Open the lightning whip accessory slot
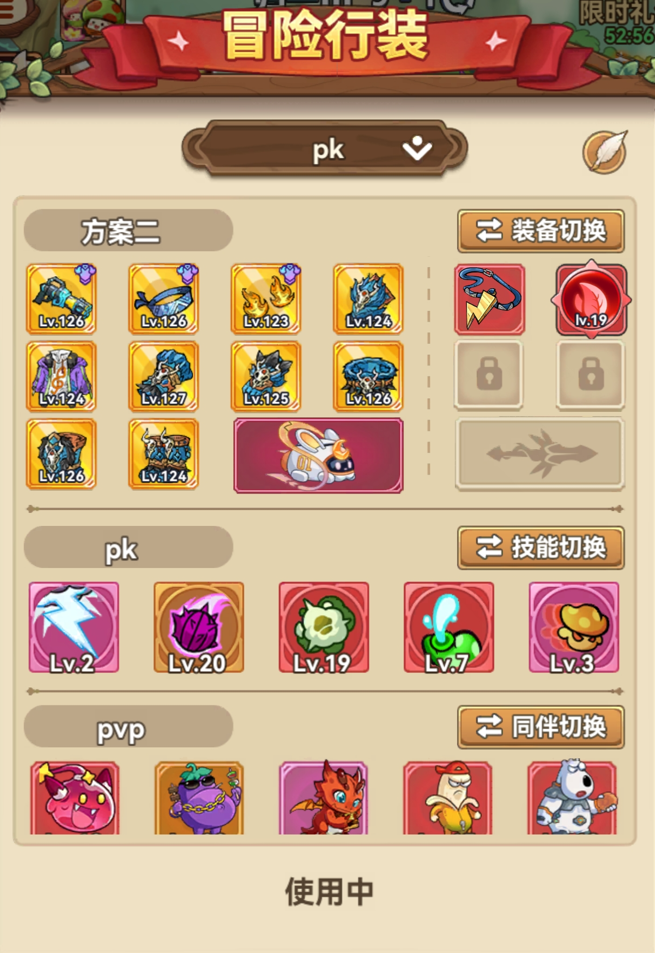Image resolution: width=655 pixels, height=953 pixels. click(x=489, y=299)
